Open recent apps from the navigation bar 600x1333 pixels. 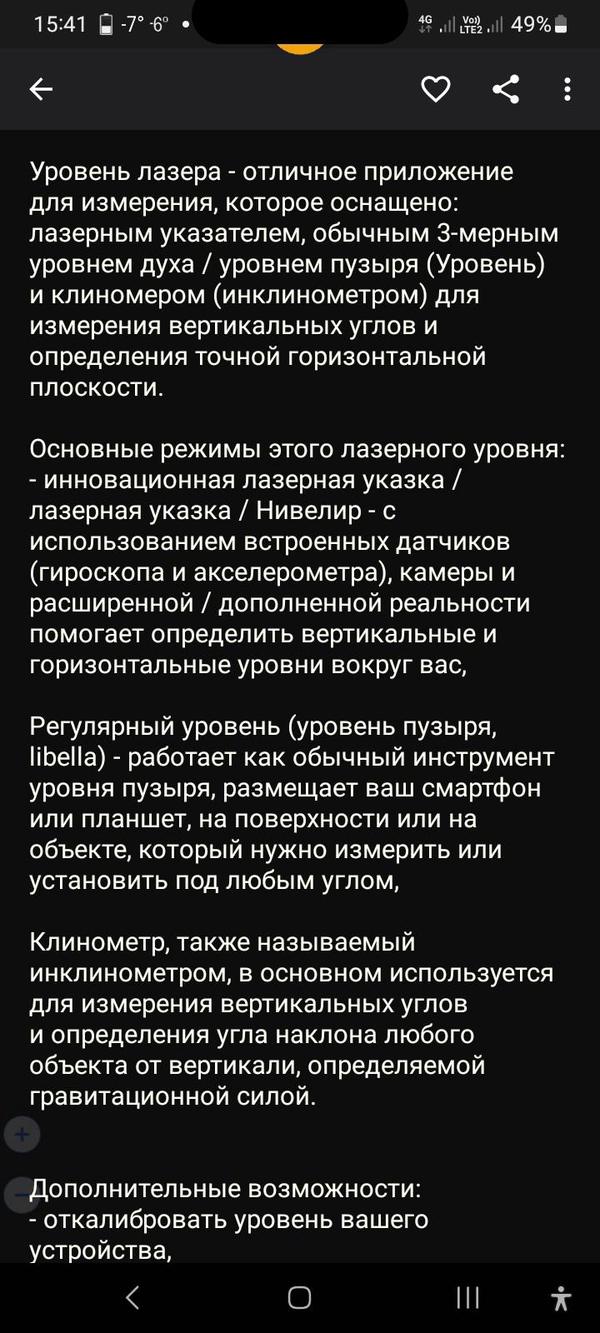point(467,1298)
